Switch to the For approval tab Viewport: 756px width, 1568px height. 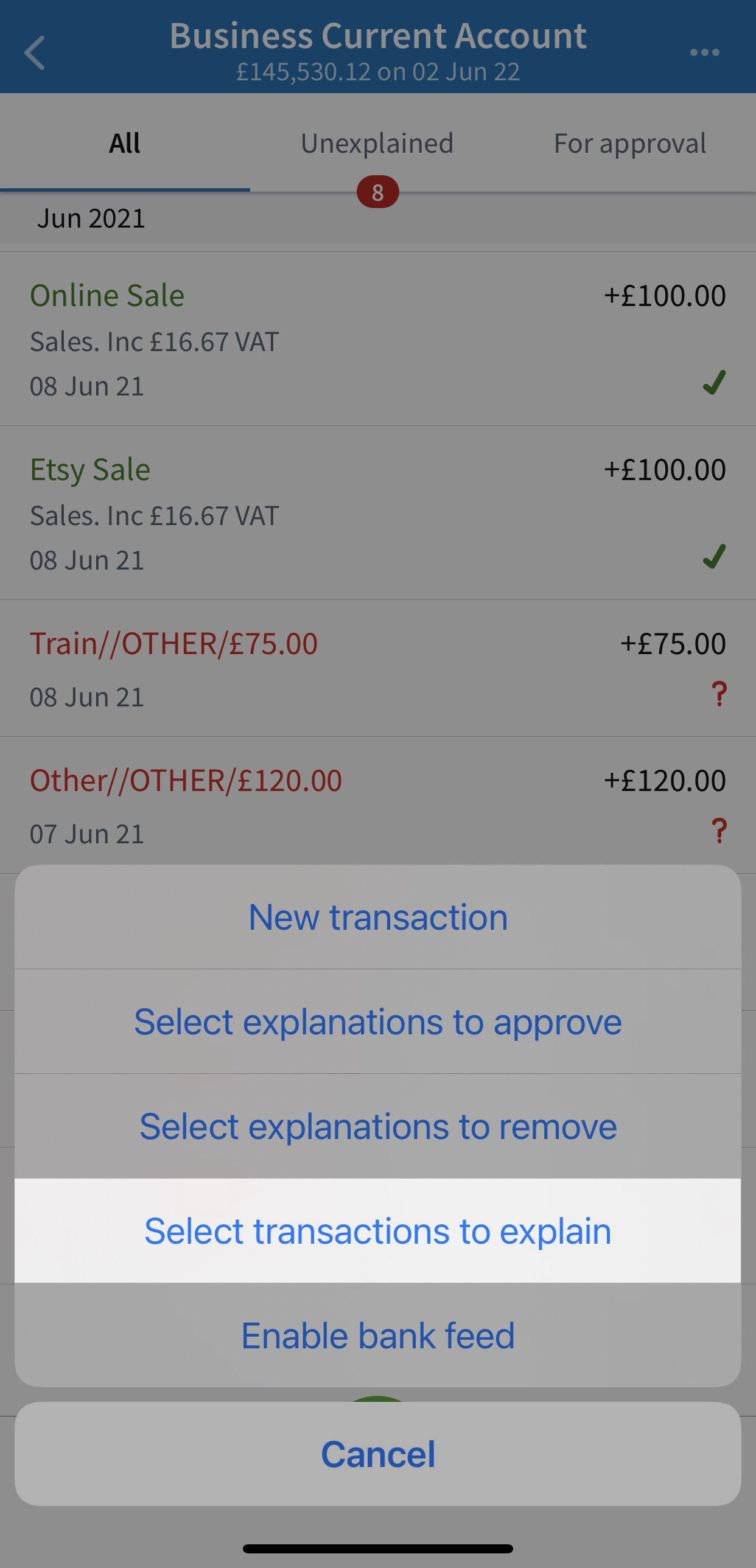click(x=630, y=142)
